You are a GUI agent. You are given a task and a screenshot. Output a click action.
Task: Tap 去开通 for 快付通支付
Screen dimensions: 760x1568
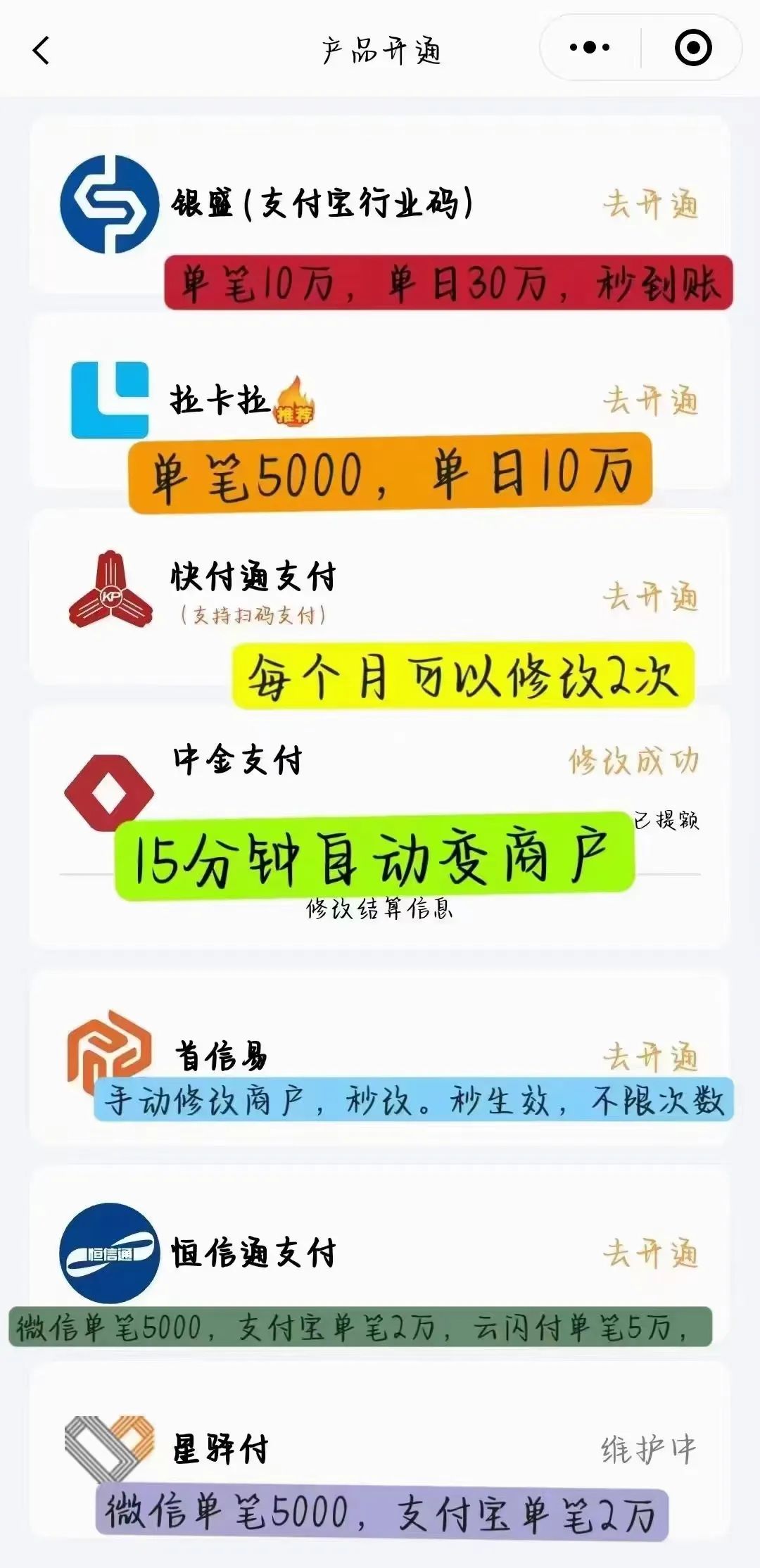click(650, 597)
